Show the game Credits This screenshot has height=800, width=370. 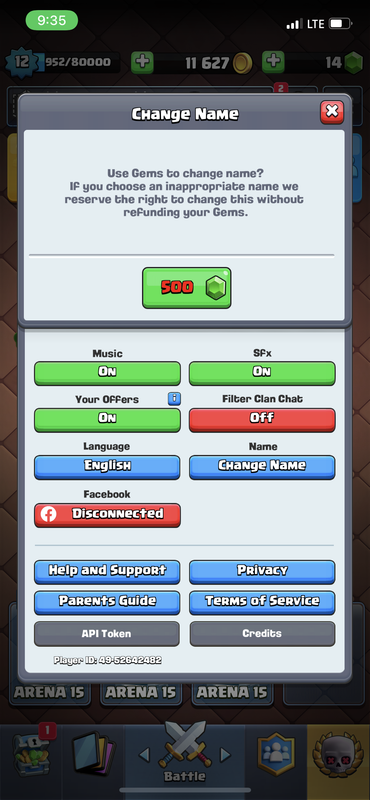[262, 634]
